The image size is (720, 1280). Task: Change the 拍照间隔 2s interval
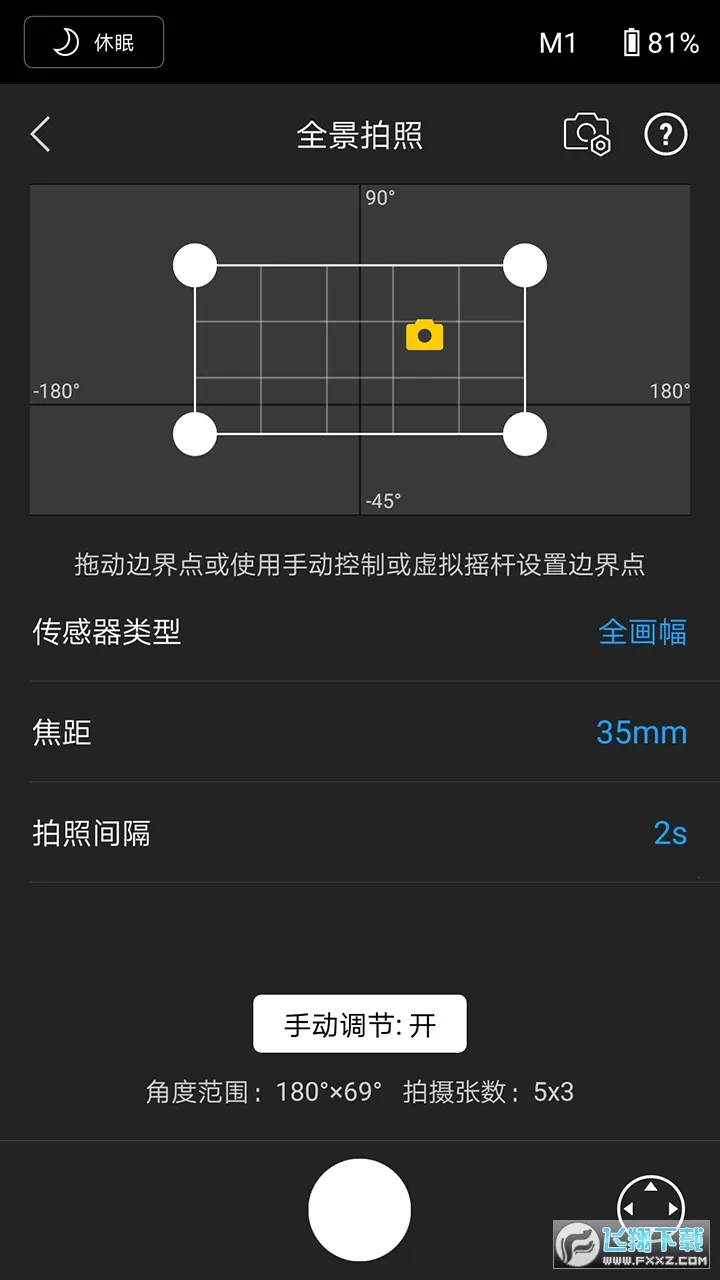tap(669, 832)
